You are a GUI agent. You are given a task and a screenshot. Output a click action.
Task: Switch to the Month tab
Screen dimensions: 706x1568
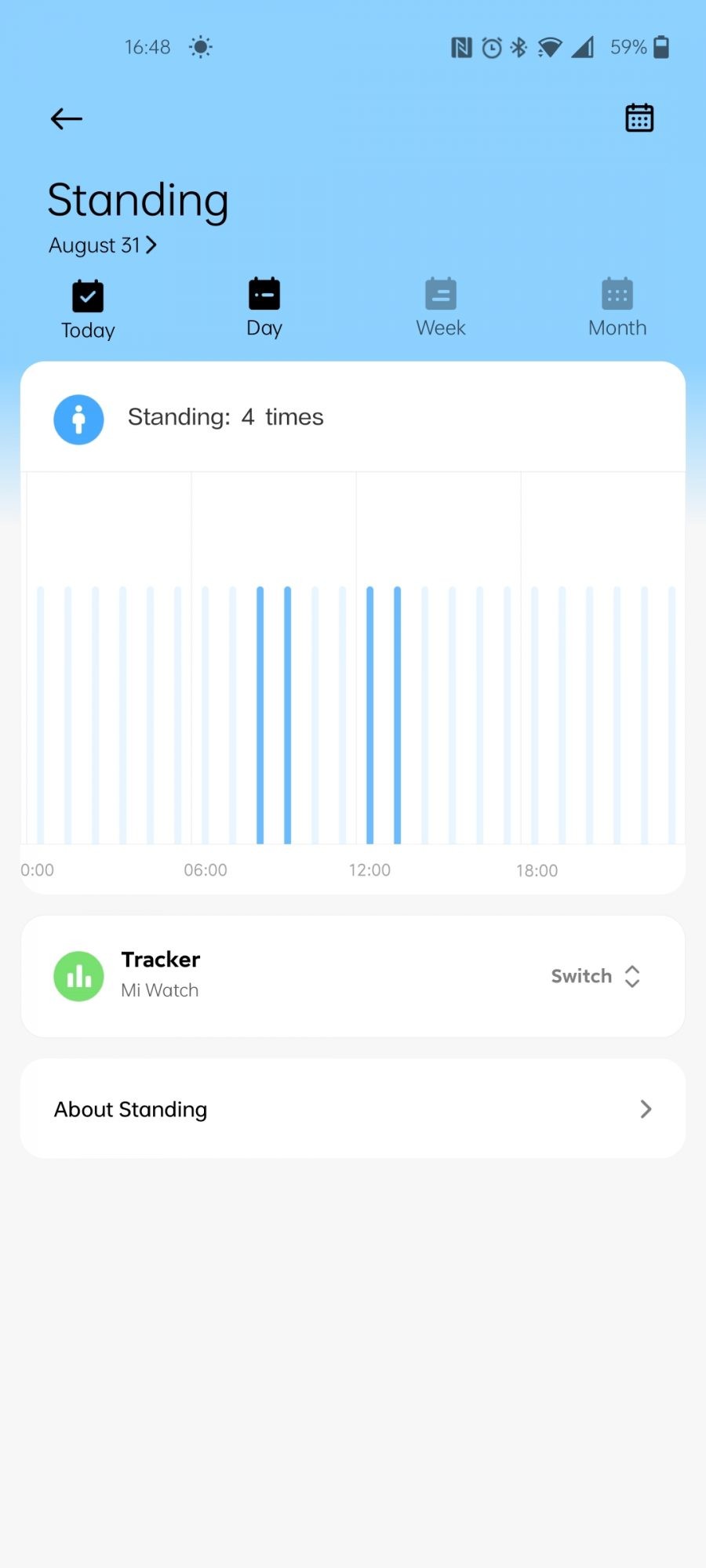pyautogui.click(x=617, y=307)
